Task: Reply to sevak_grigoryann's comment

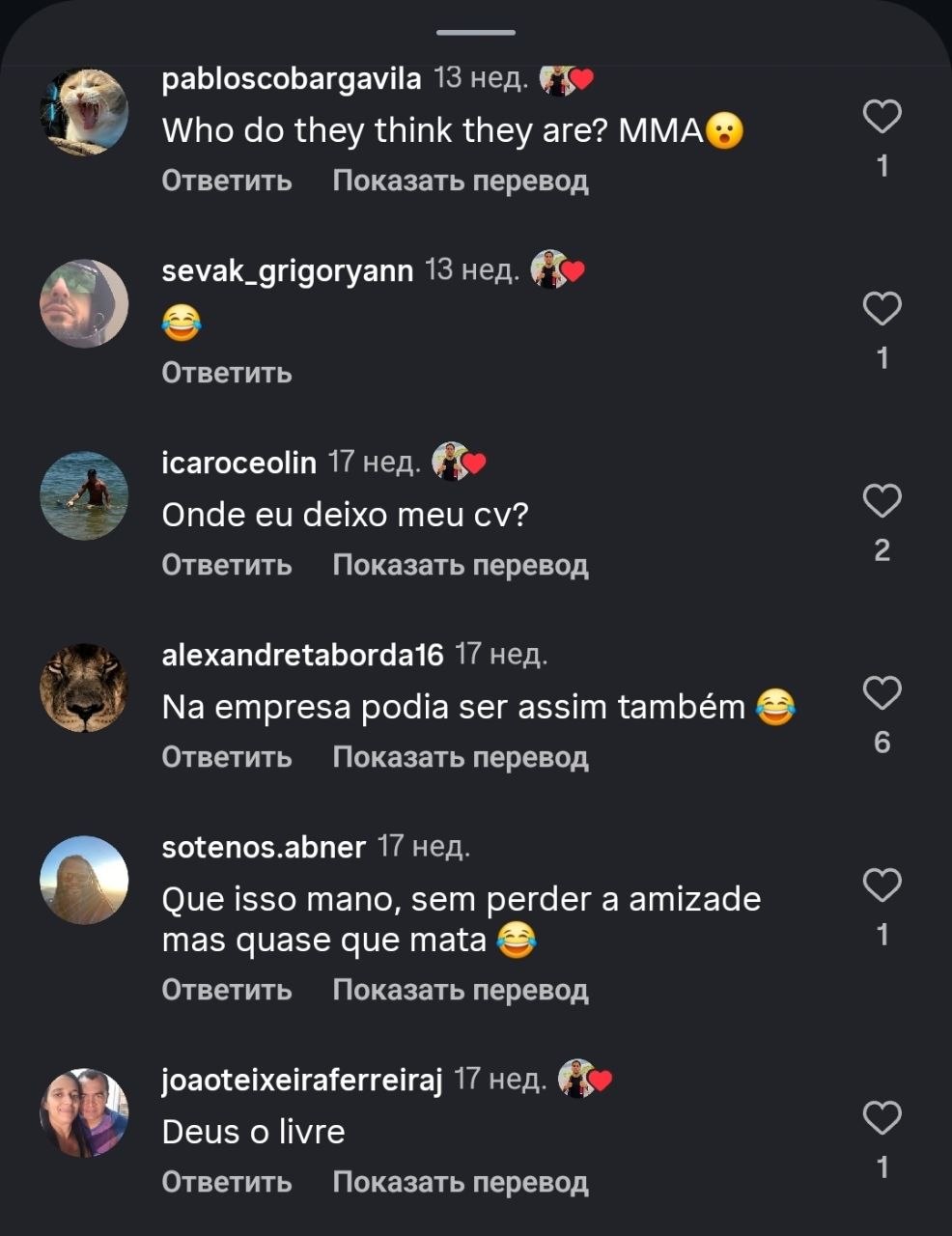Action: [227, 373]
